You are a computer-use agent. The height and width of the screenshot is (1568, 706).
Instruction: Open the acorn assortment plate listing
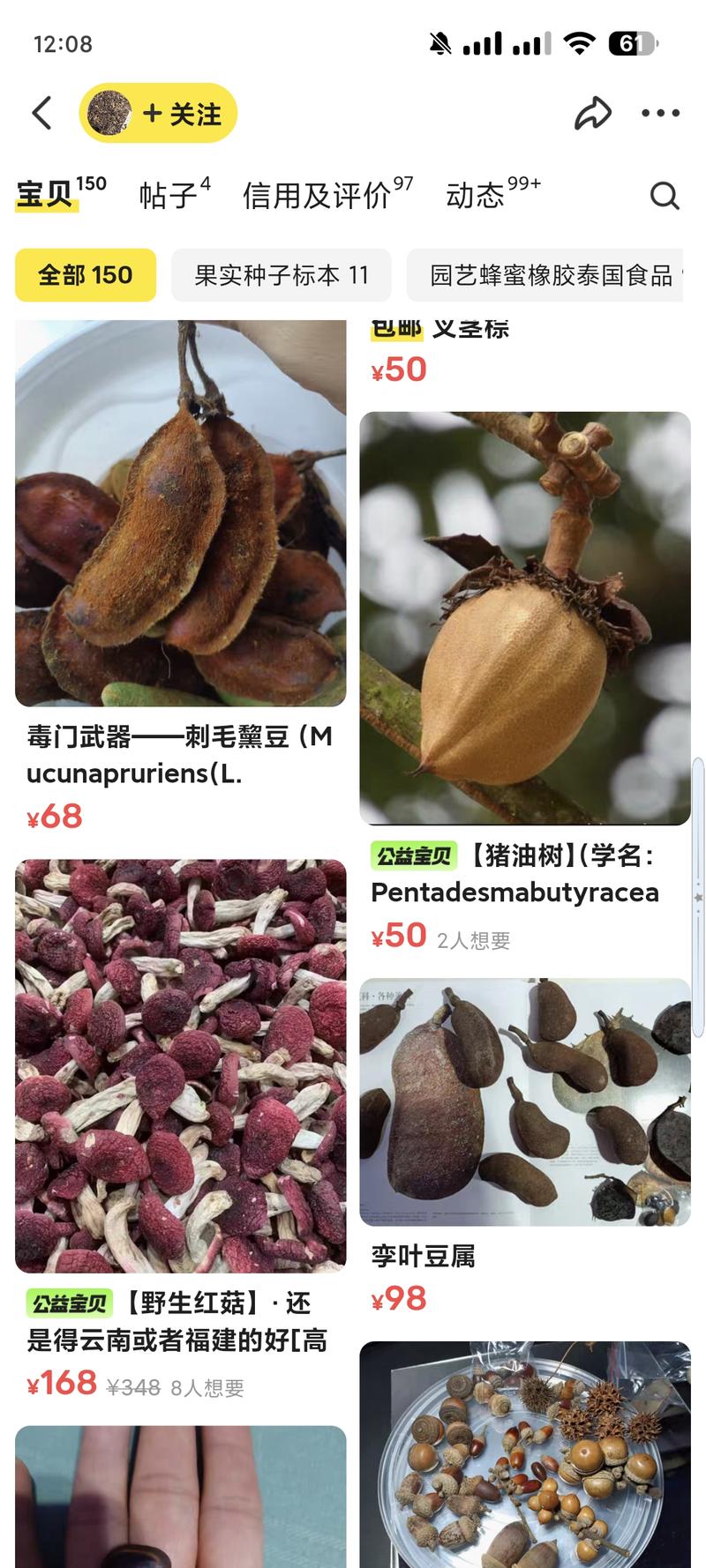[x=524, y=1455]
